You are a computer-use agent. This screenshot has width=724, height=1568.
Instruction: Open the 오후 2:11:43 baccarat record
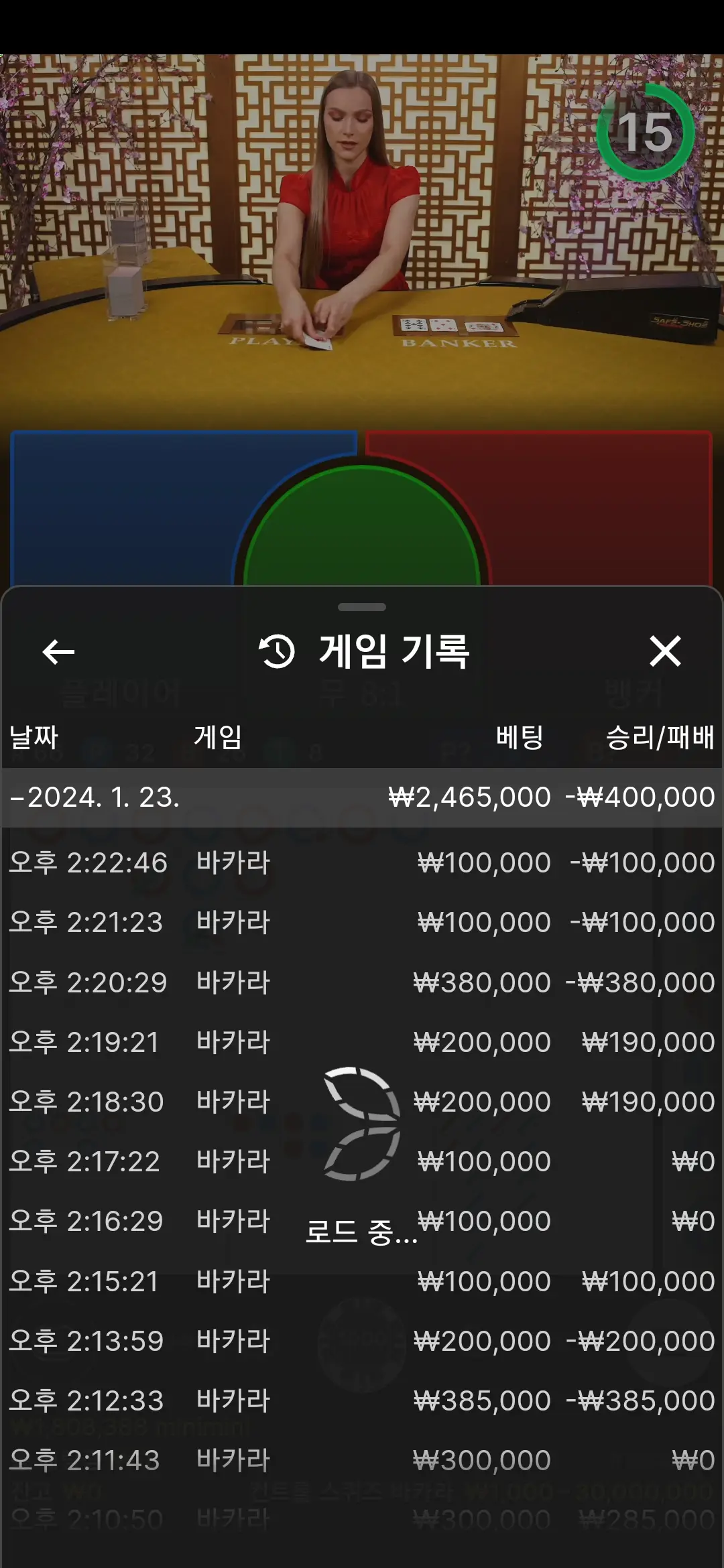click(362, 1460)
